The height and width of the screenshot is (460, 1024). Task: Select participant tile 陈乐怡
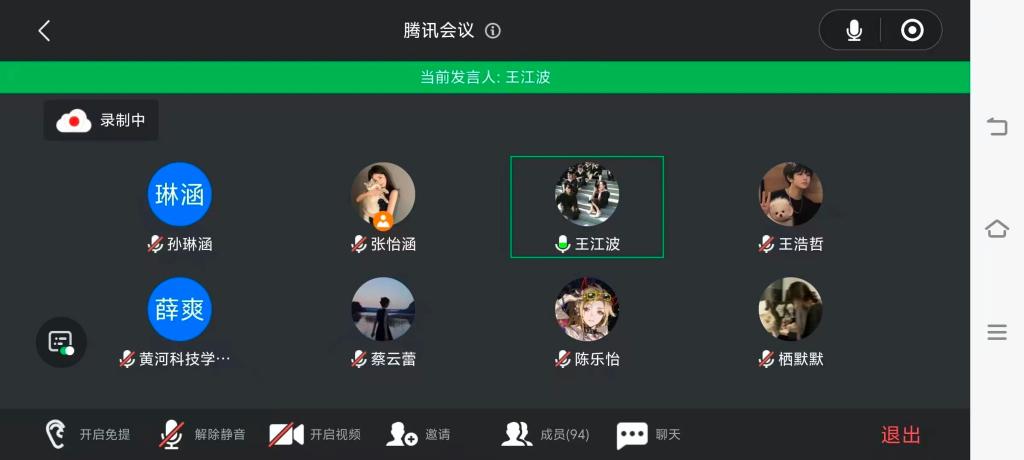587,310
